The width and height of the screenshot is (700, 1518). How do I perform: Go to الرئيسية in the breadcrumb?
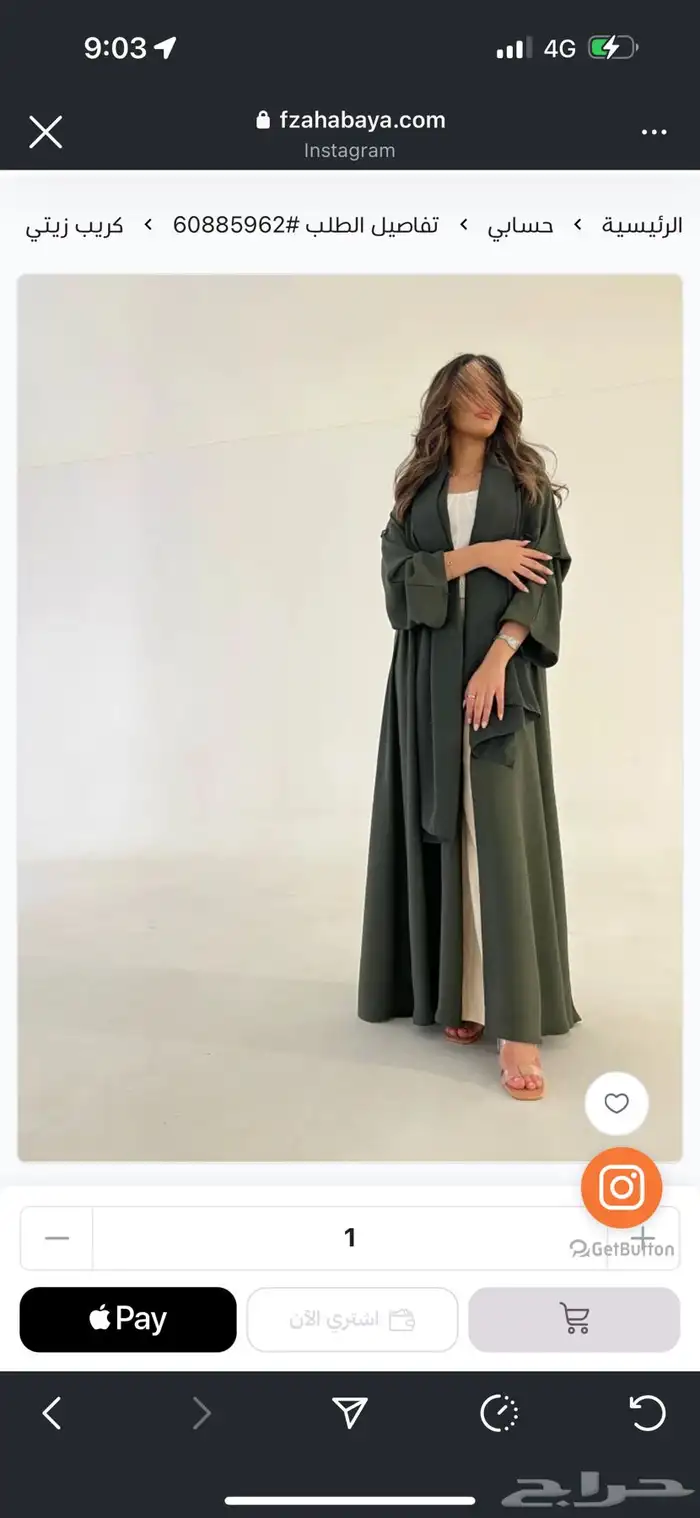(641, 225)
